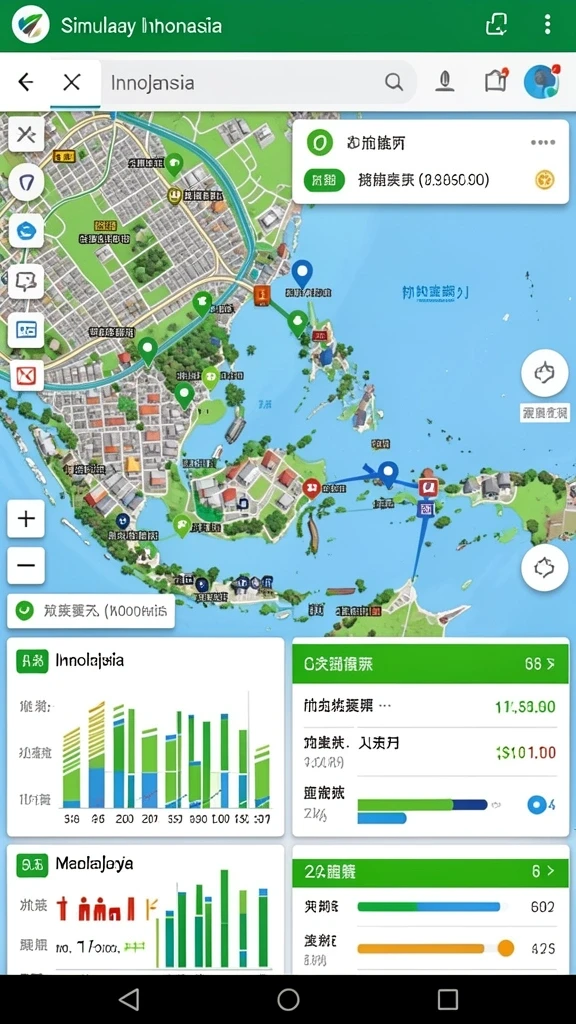Start voice search with the microphone
This screenshot has width=576, height=1024.
[x=445, y=82]
